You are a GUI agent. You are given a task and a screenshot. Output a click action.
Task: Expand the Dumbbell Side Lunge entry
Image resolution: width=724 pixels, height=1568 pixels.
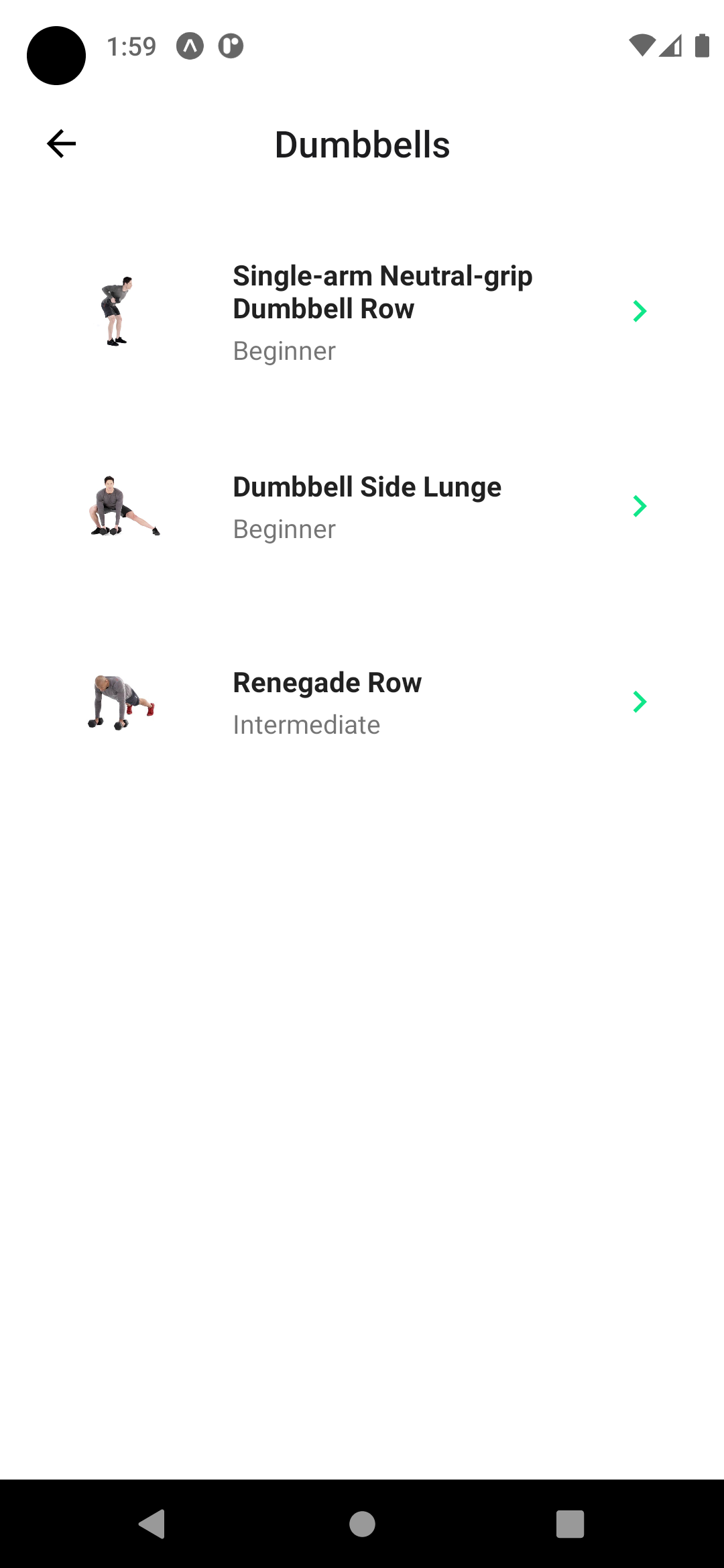tap(640, 507)
